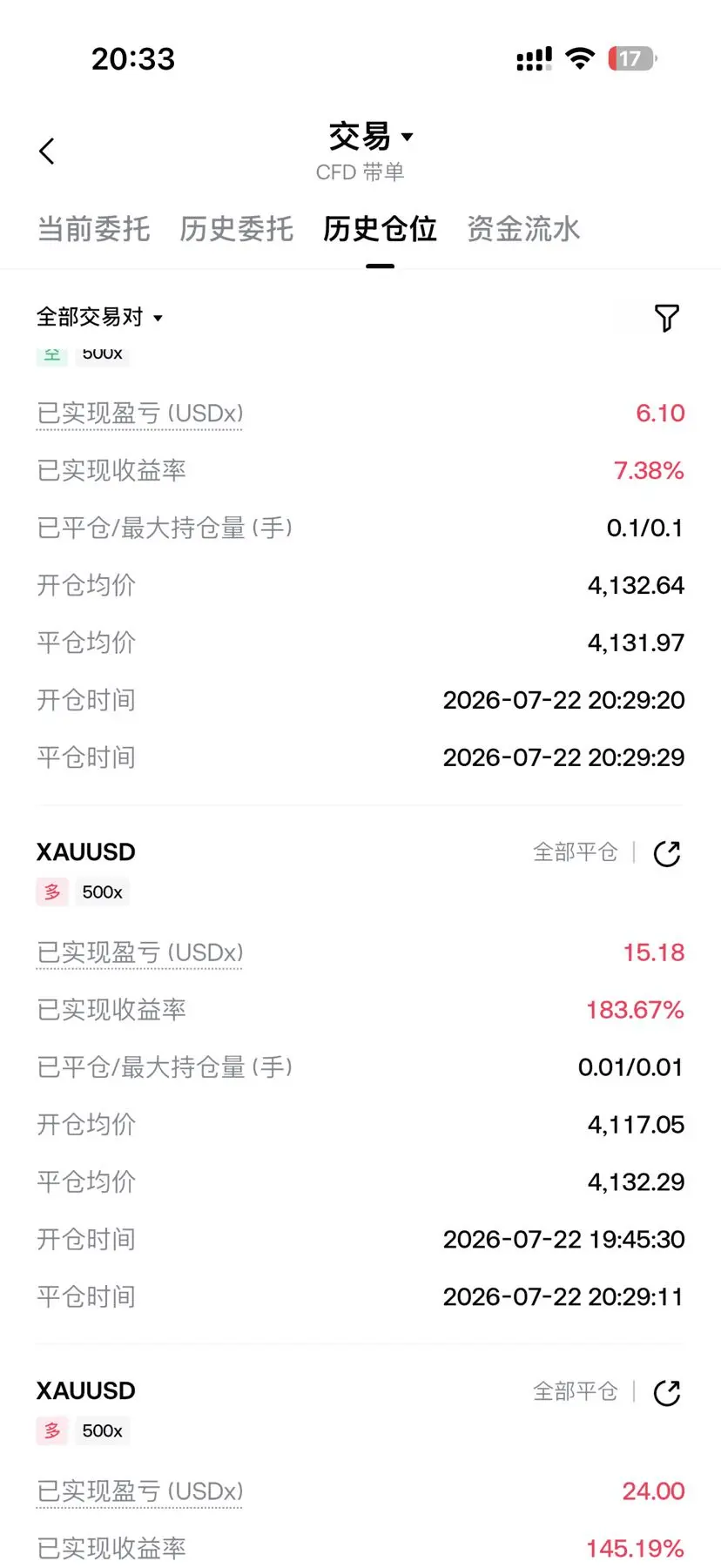
Task: Tap the underlined 已实现盈亏 label showing 6.10
Action: (x=140, y=414)
